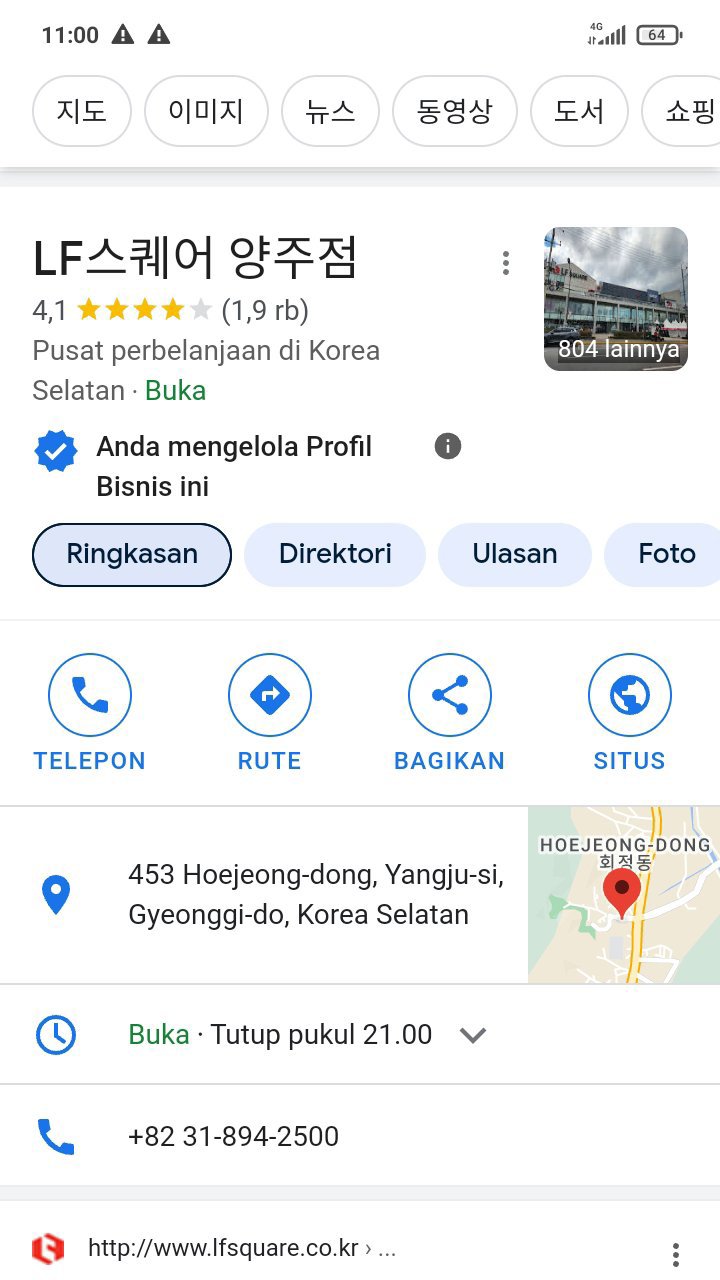Select the 뉴스 filter chip
The width and height of the screenshot is (720, 1280).
coord(330,111)
